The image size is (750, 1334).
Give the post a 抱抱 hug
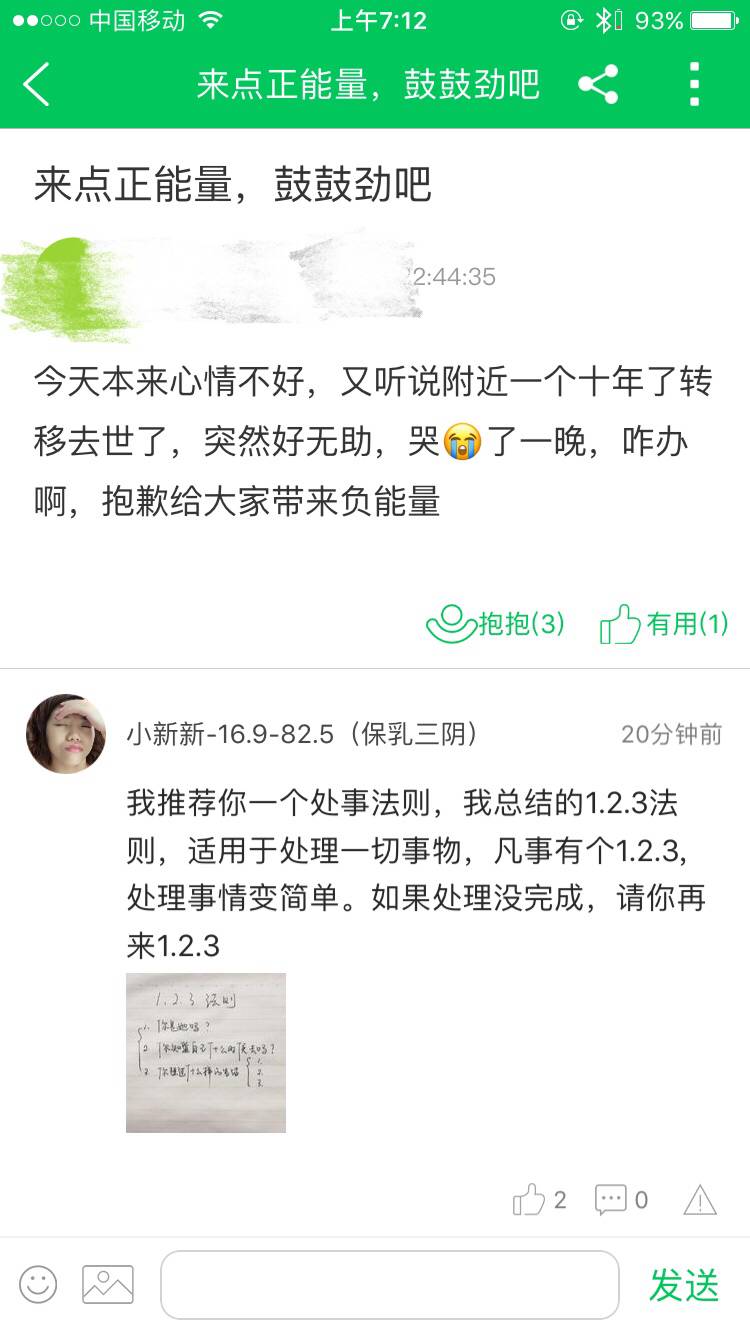[x=496, y=624]
